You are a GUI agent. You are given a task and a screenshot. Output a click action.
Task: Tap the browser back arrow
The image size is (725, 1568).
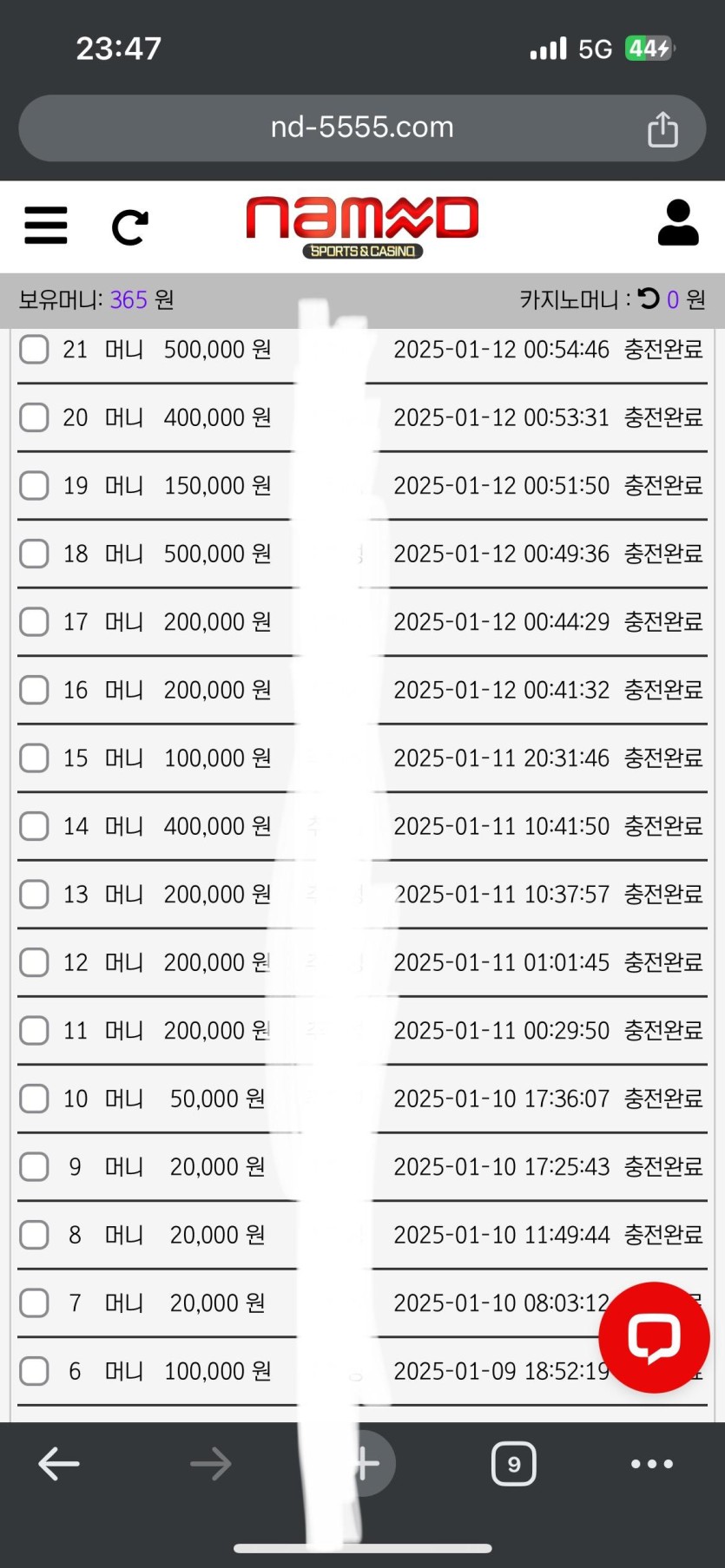[58, 1464]
